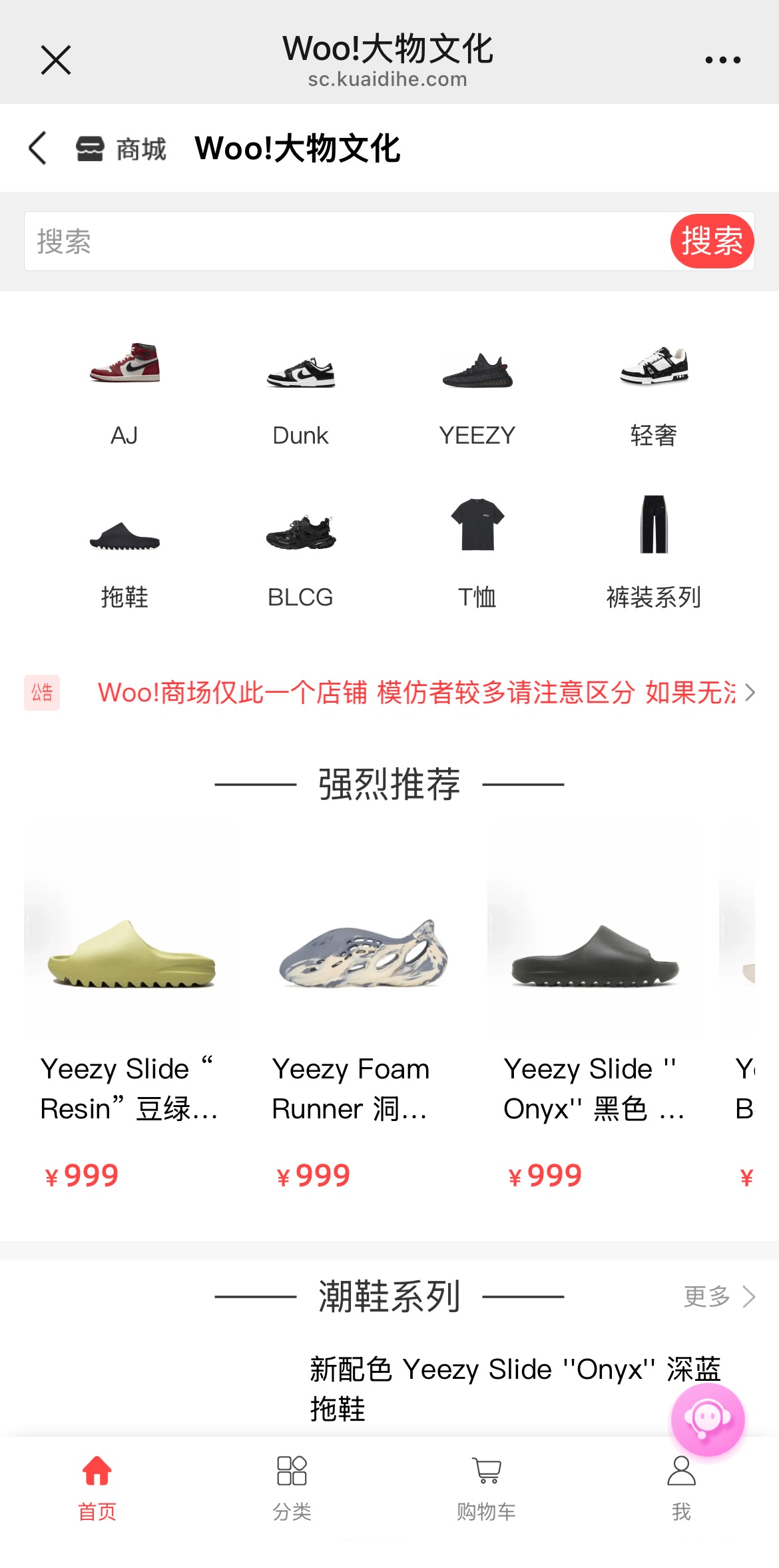
Task: View the 拖鞋 slippers category
Action: click(x=125, y=554)
